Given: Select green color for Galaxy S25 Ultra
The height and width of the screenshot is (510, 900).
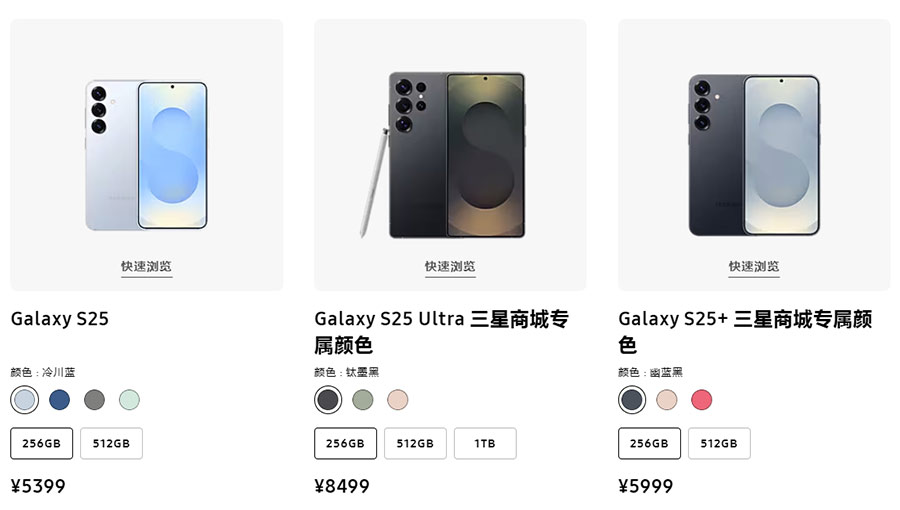Looking at the screenshot, I should pyautogui.click(x=363, y=400).
